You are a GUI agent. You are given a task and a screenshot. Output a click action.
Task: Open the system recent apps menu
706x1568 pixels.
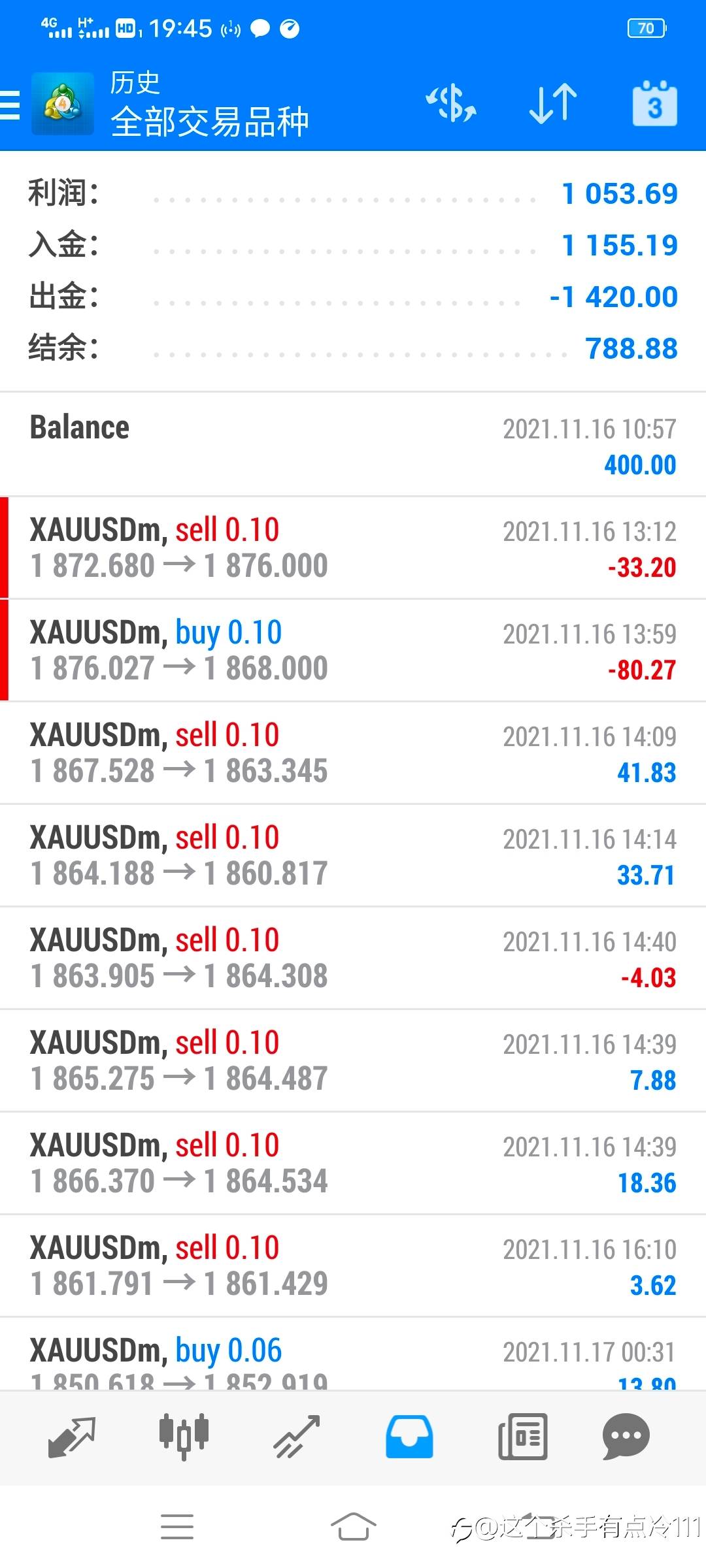pos(177,1527)
